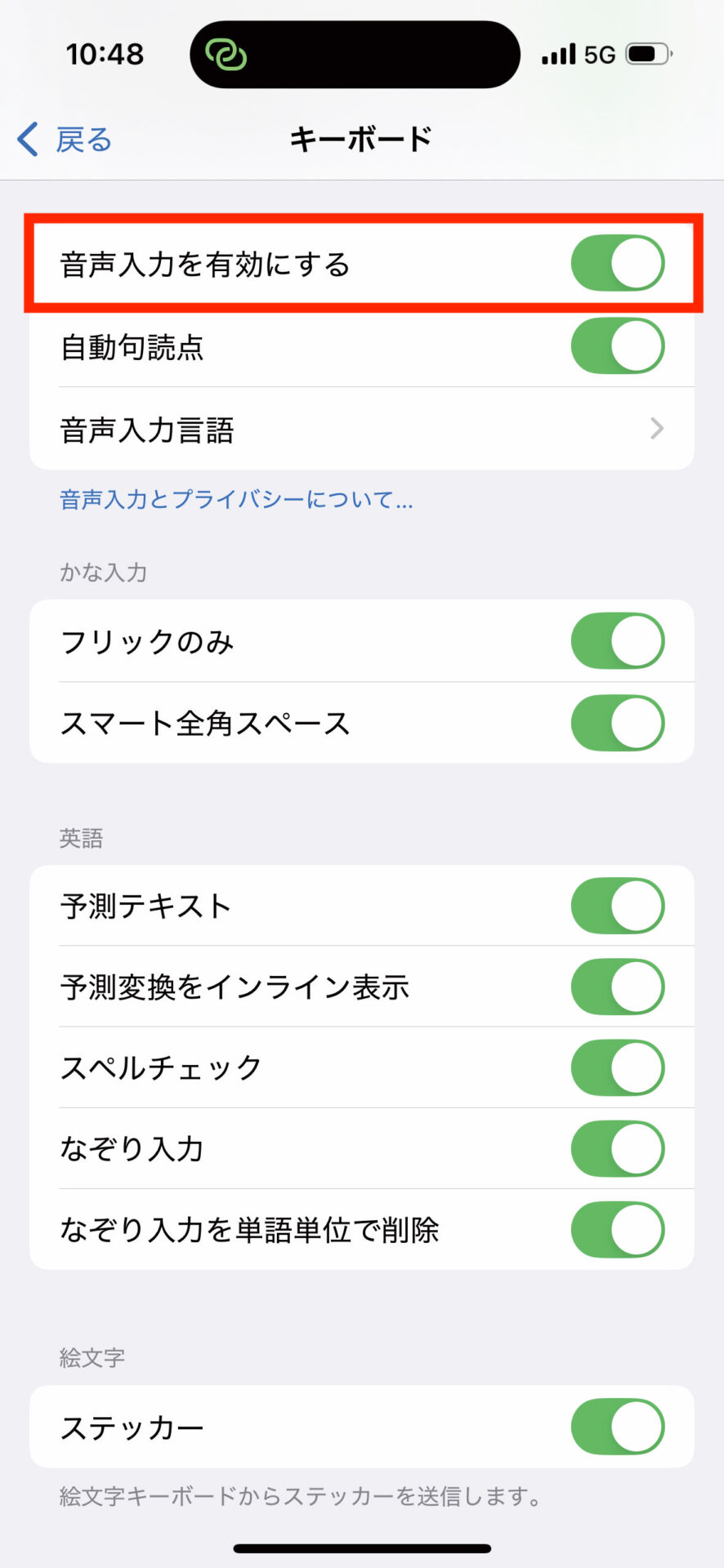Toggle the フリックのみ switch
Viewport: 724px width, 1568px height.
pyautogui.click(x=617, y=641)
